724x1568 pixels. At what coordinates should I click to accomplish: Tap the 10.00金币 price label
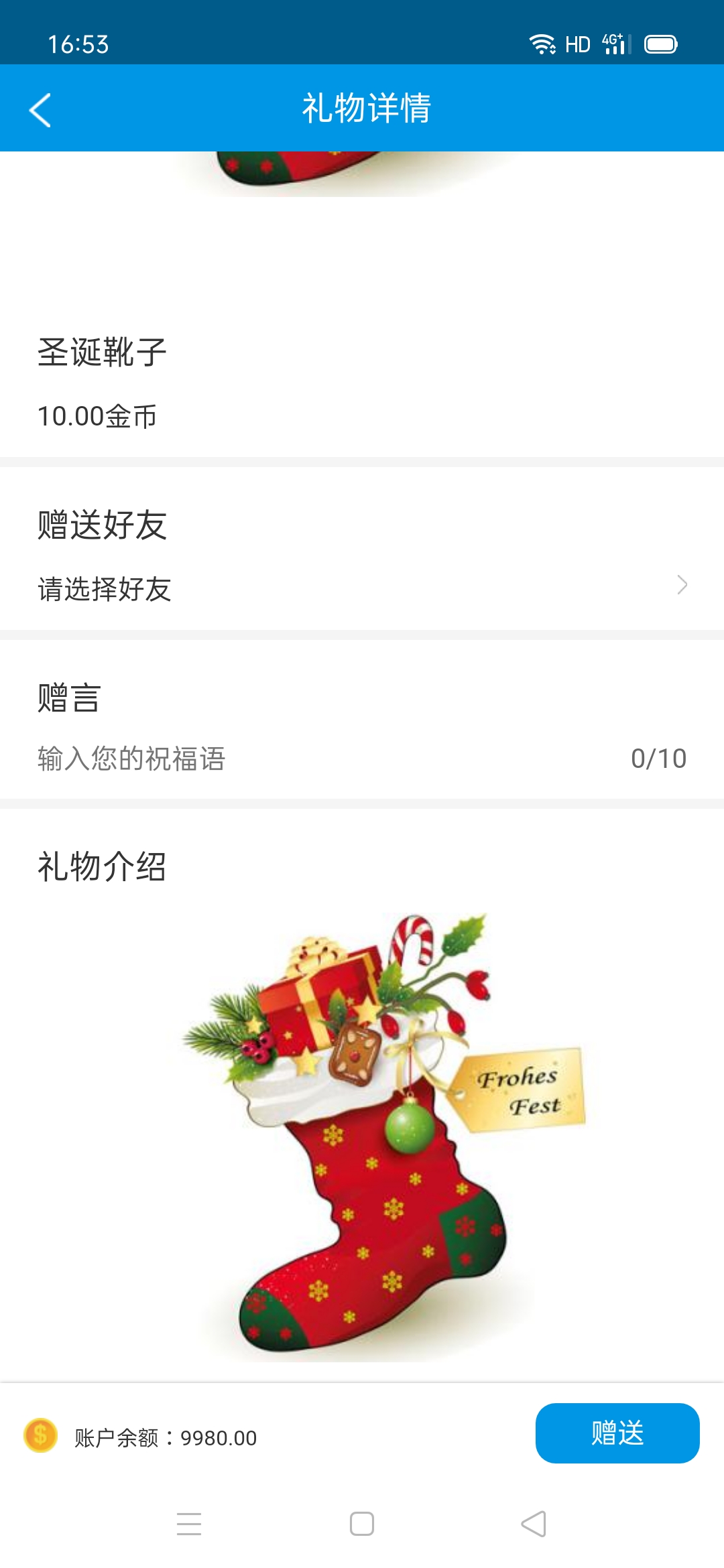[97, 417]
